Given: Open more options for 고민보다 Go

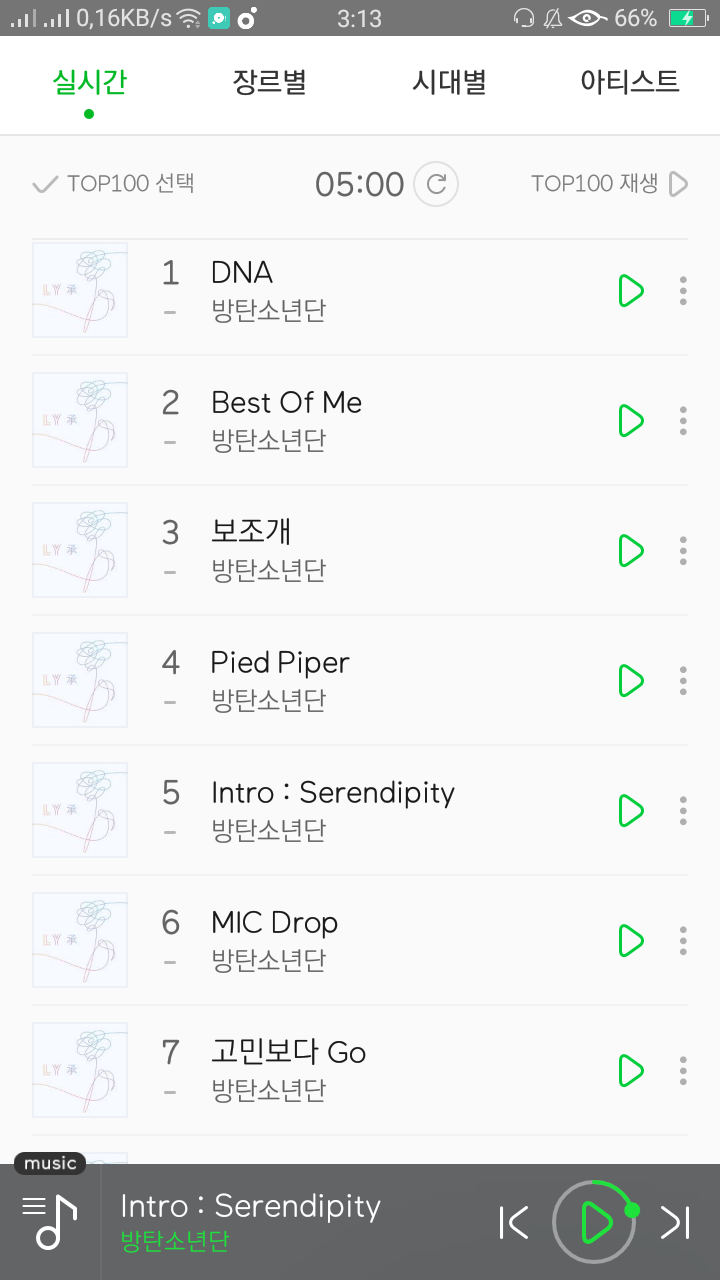Looking at the screenshot, I should pyautogui.click(x=683, y=1071).
